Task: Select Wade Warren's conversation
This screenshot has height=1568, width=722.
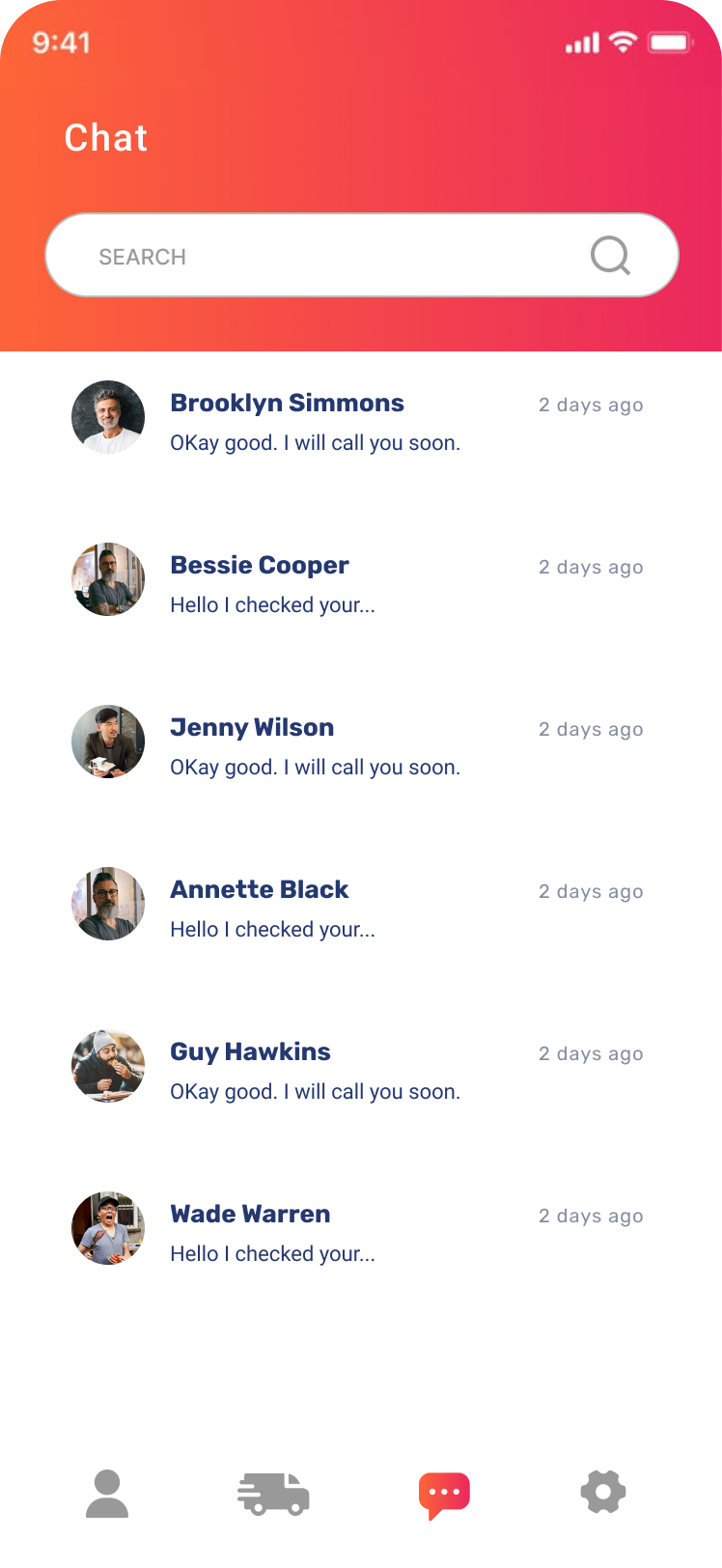Action: pos(357,1233)
